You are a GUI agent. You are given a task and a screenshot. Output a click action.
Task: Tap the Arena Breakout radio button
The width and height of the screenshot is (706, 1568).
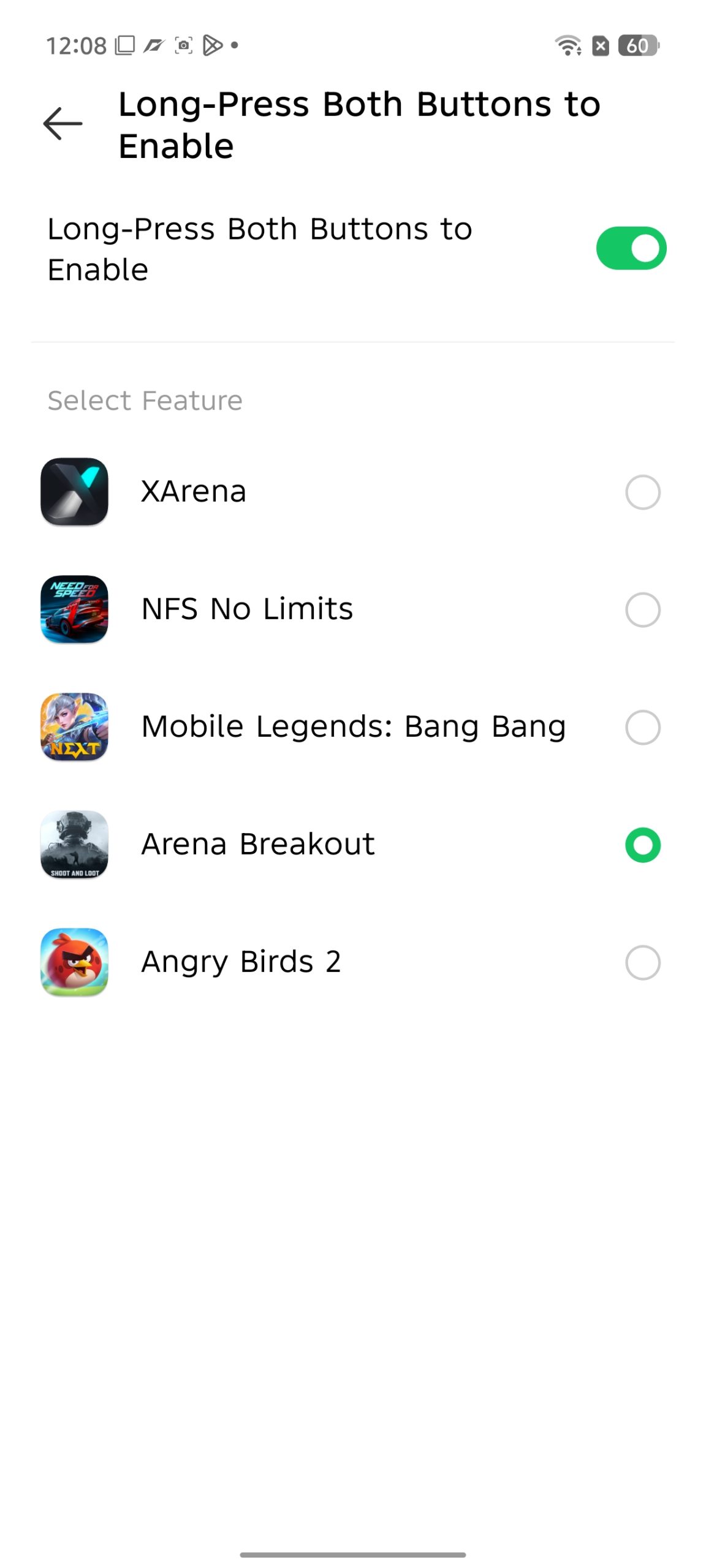[642, 845]
